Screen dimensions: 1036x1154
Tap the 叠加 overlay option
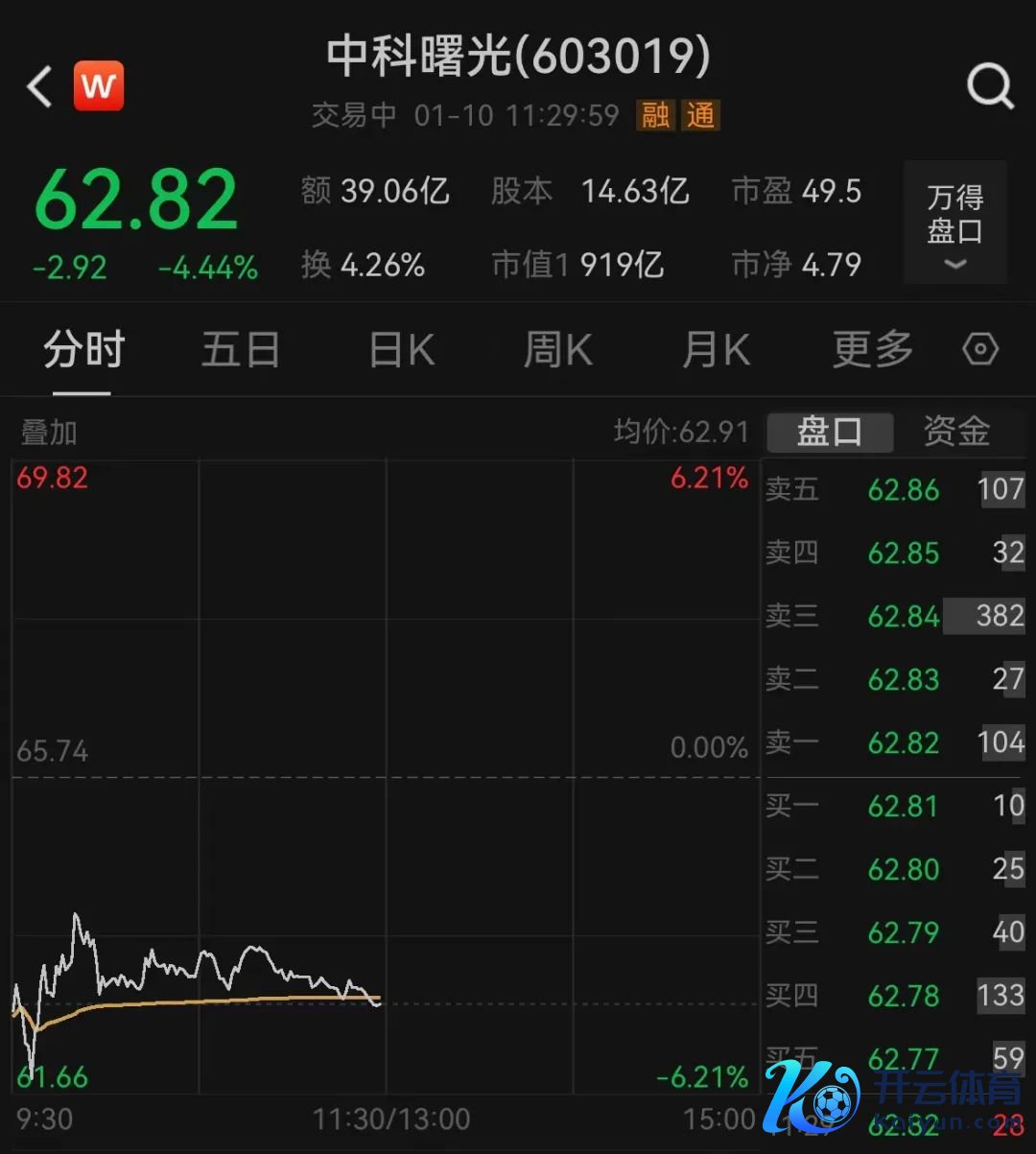[x=49, y=433]
